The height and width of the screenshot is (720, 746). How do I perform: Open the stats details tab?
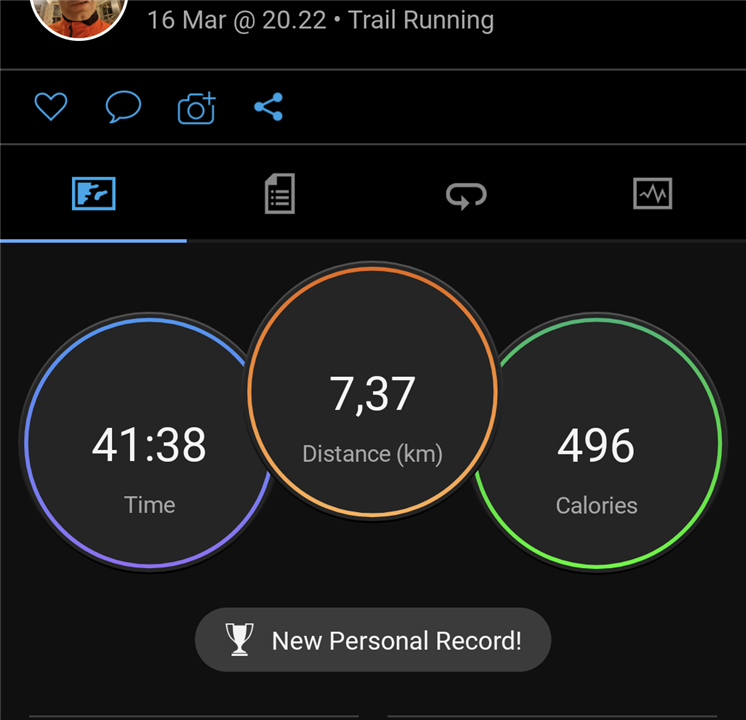click(280, 193)
